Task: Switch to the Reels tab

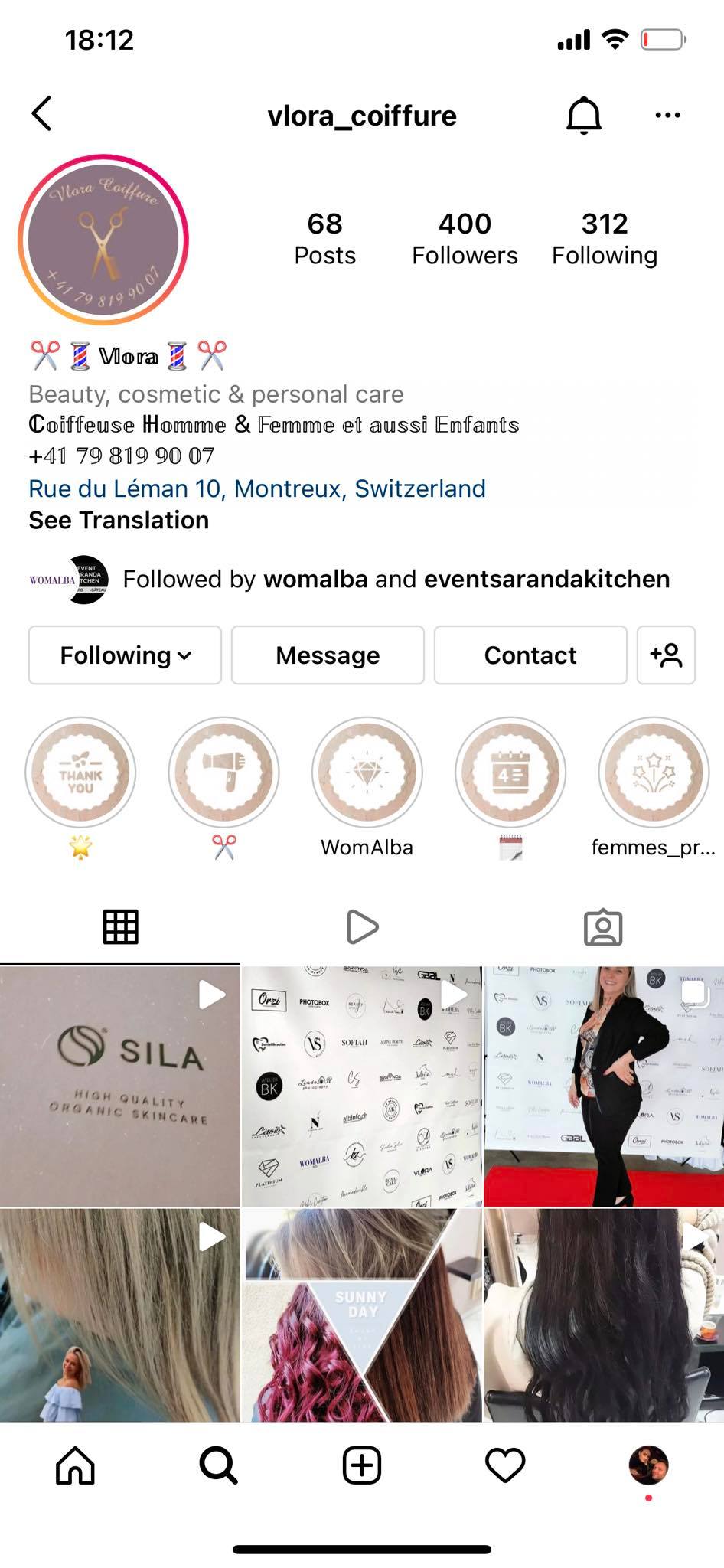Action: coord(362,927)
